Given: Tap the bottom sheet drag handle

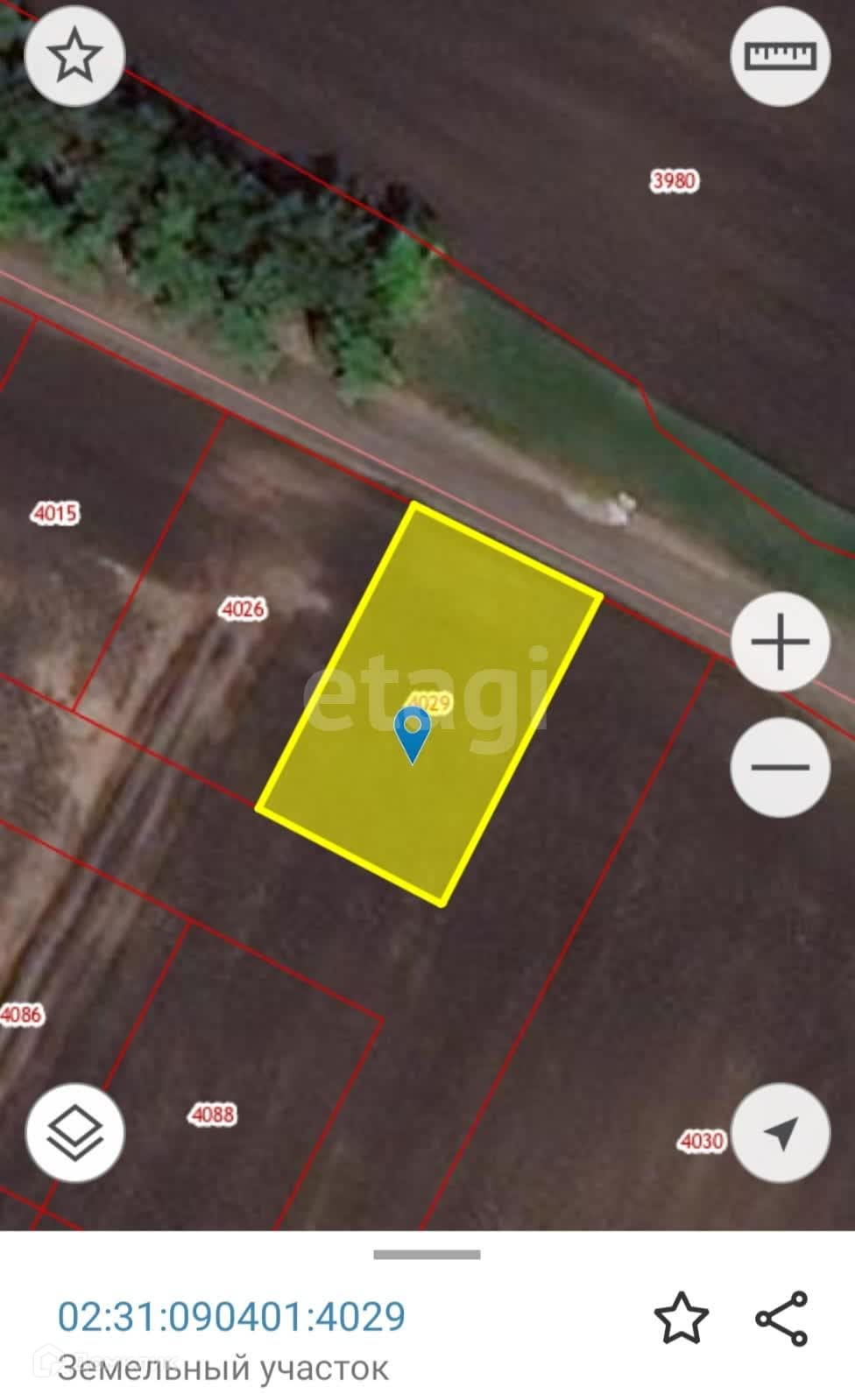Looking at the screenshot, I should 427,1255.
